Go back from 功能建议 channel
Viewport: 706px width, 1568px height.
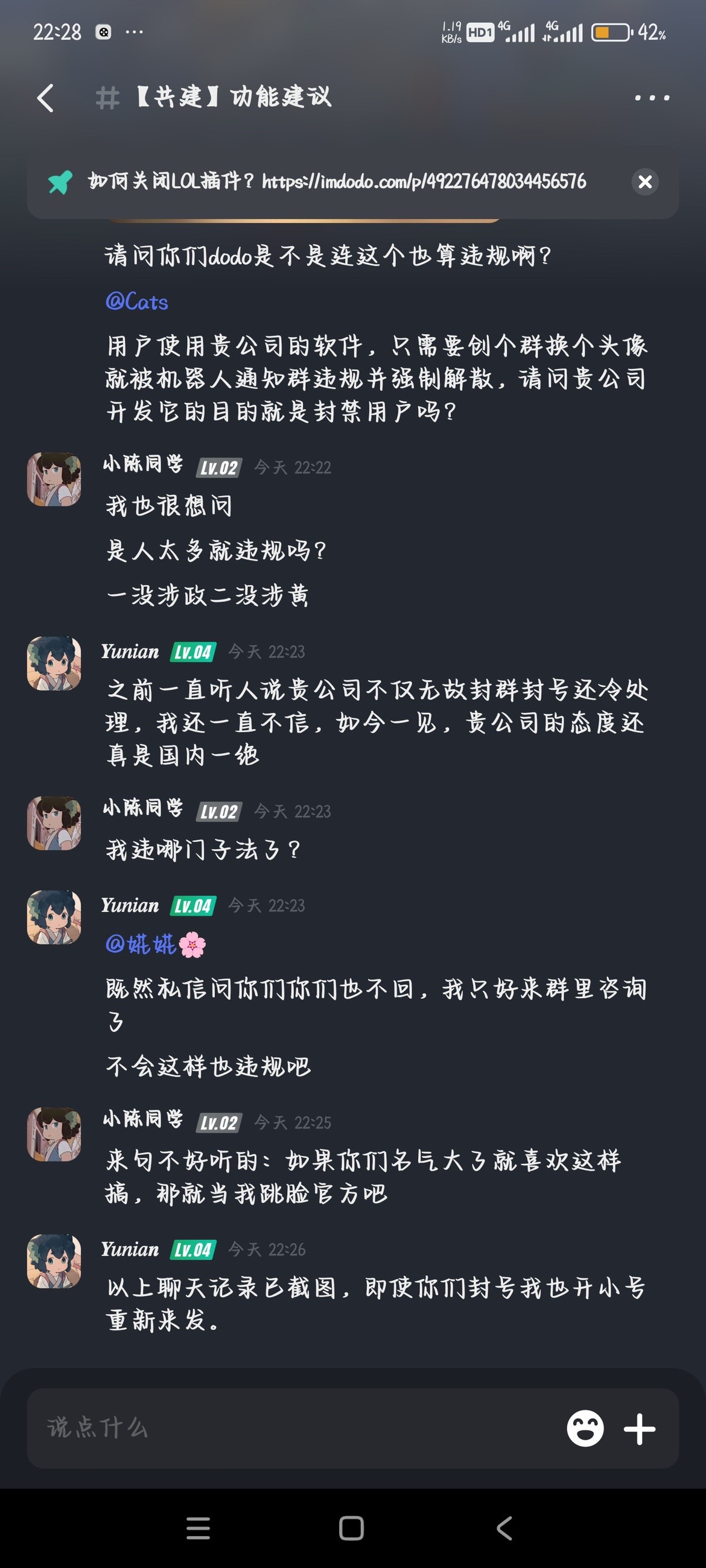(x=46, y=98)
